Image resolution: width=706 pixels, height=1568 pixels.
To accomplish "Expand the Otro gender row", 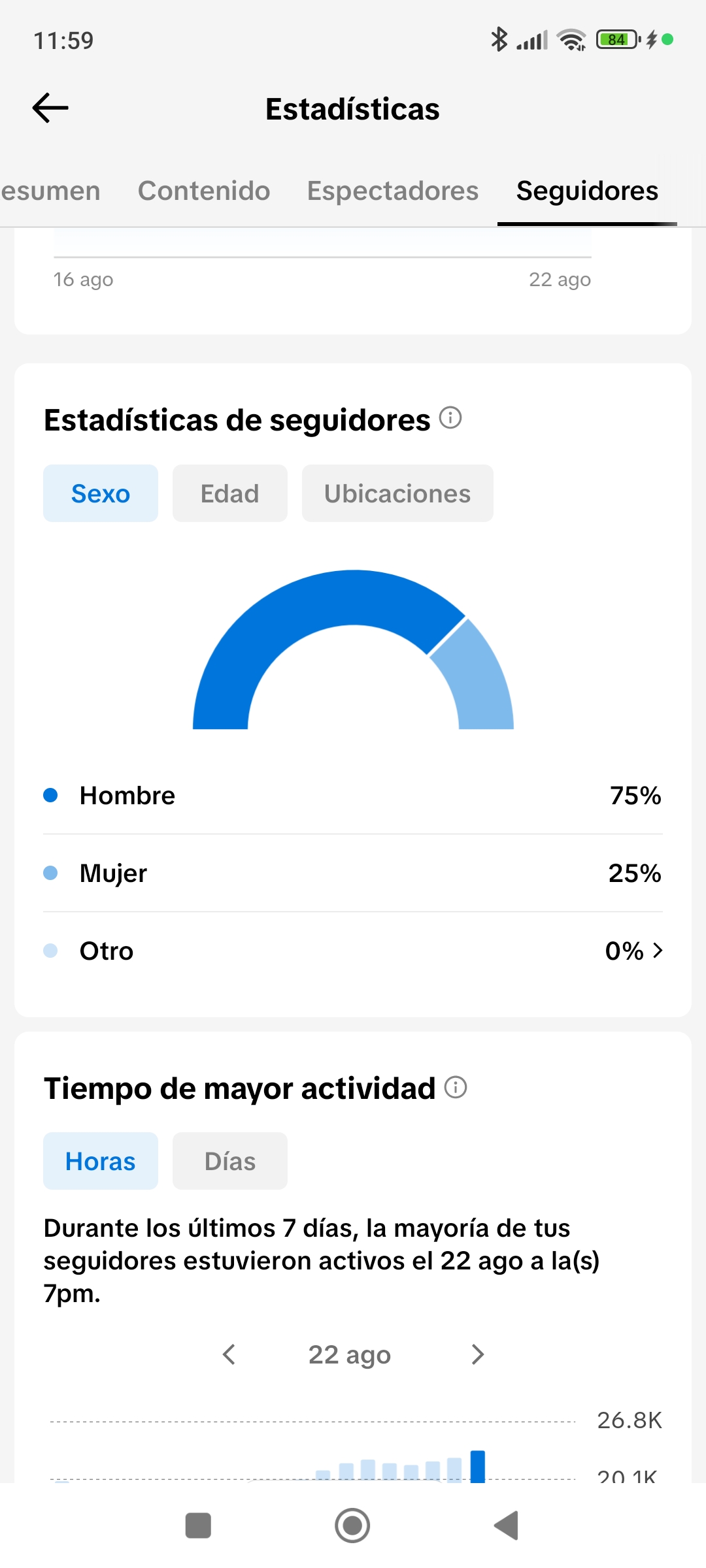I will 353,951.
